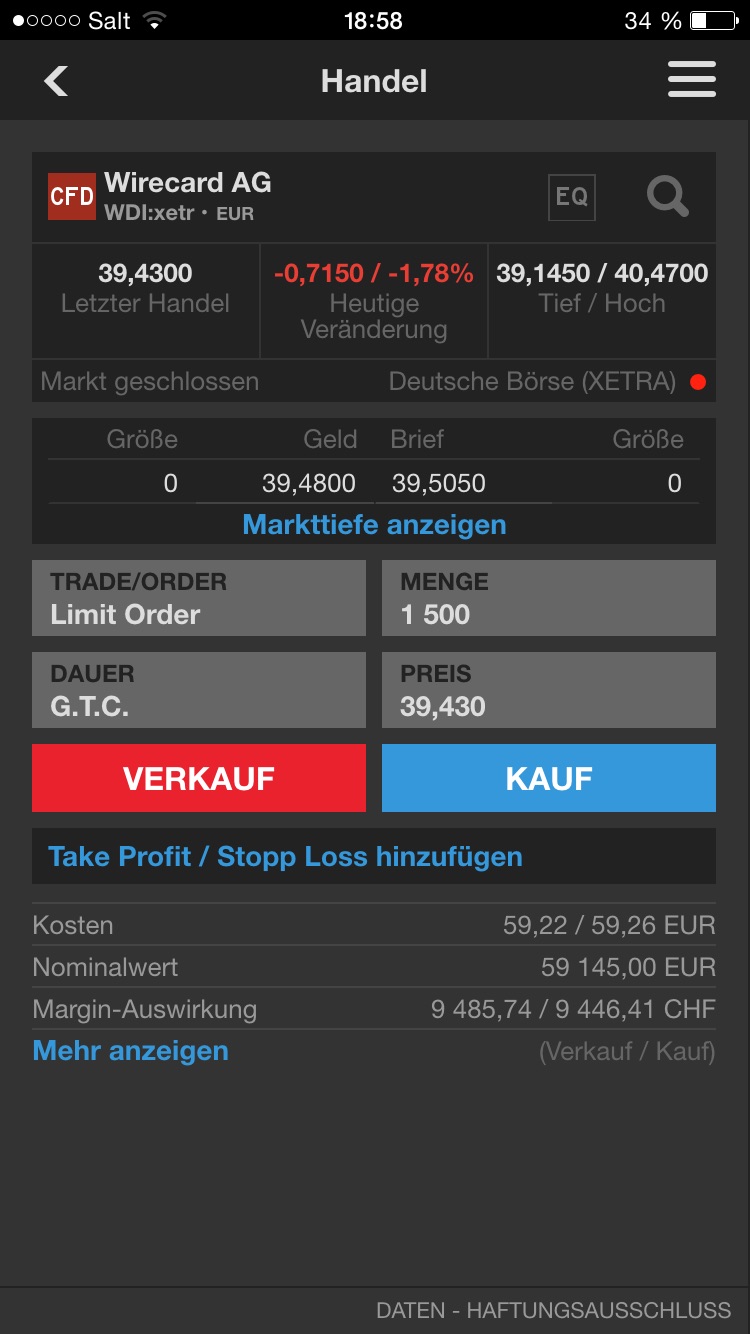Open Markttiefe anzeigen link
Viewport: 750px width, 1334px height.
click(x=374, y=524)
